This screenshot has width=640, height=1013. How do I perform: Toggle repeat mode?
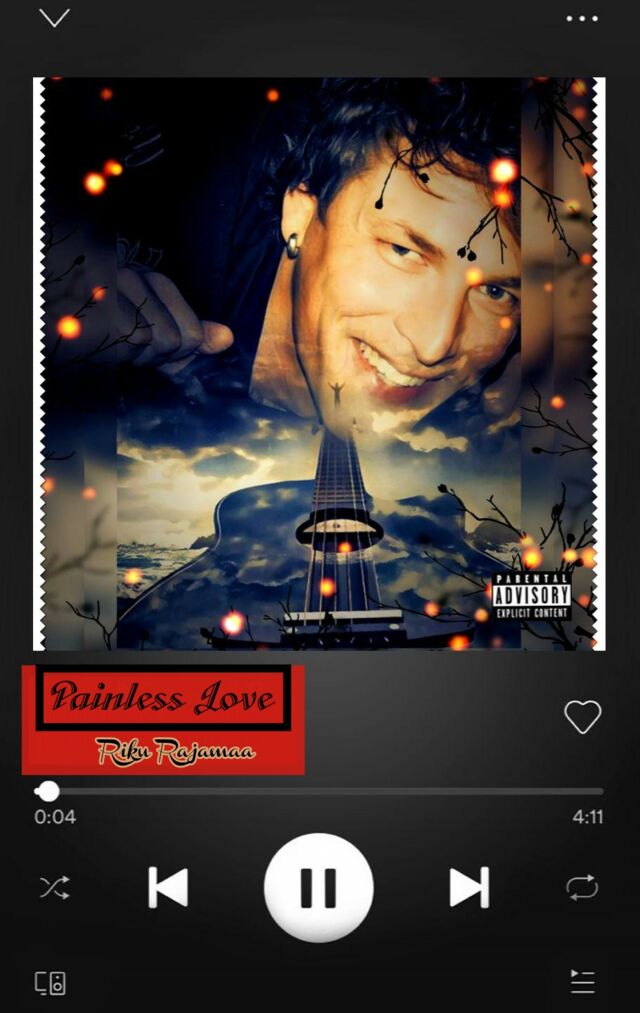point(582,887)
